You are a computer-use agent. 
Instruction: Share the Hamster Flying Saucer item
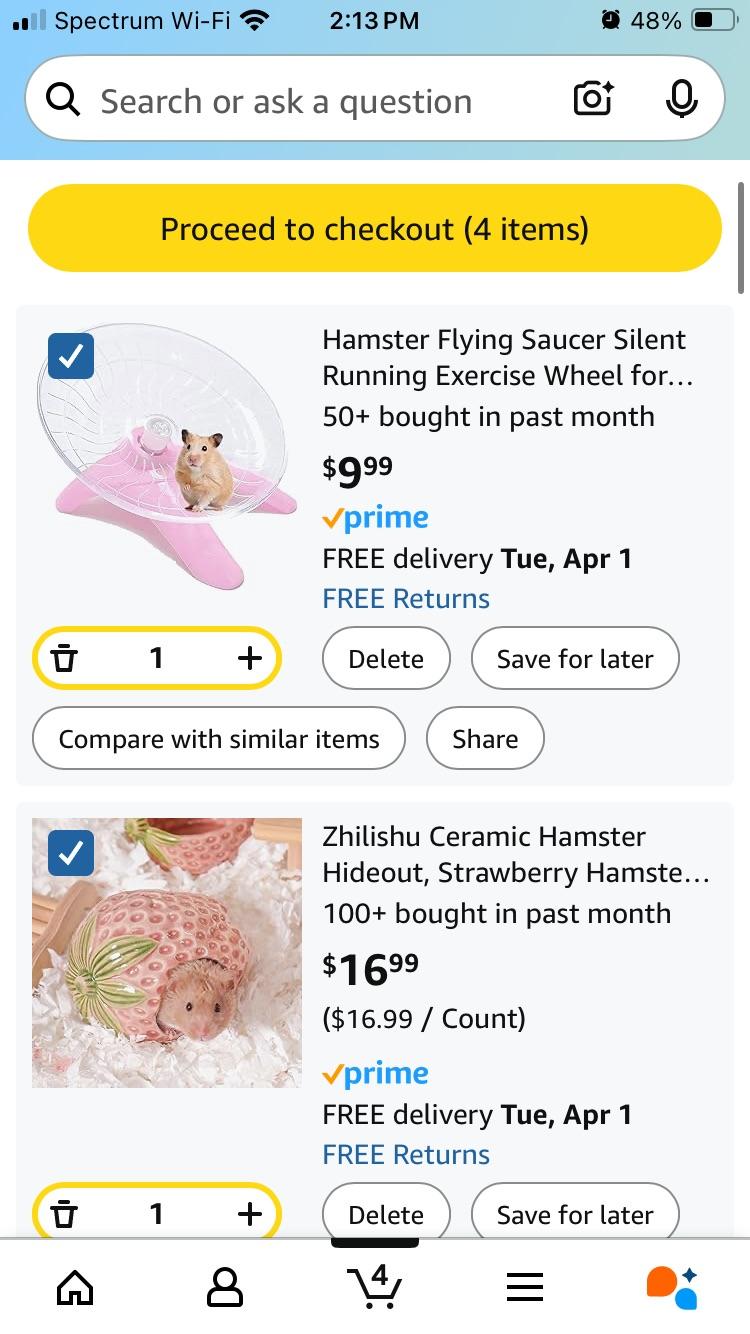[x=485, y=738]
